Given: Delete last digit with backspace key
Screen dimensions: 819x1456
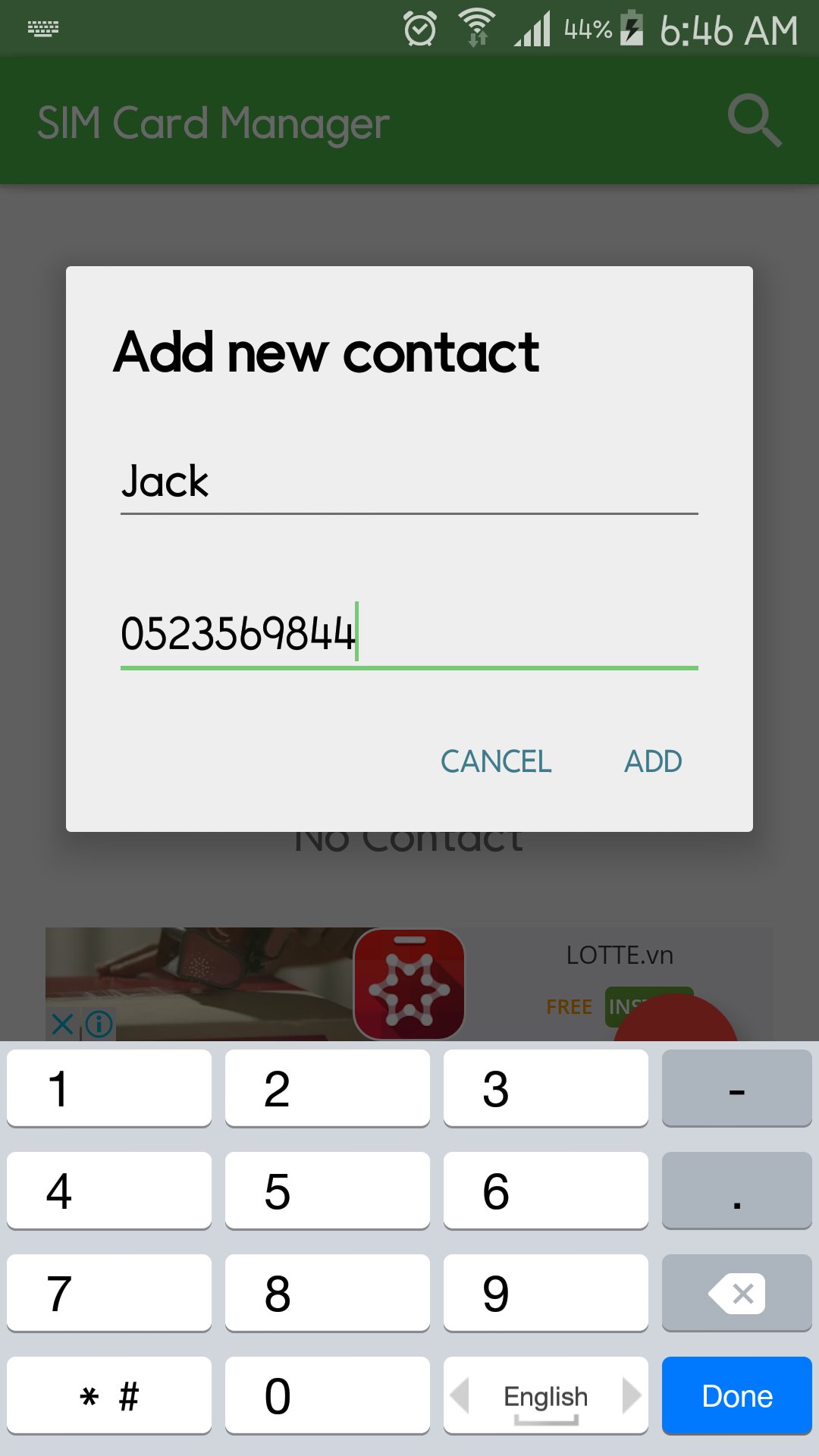Looking at the screenshot, I should pyautogui.click(x=737, y=1293).
